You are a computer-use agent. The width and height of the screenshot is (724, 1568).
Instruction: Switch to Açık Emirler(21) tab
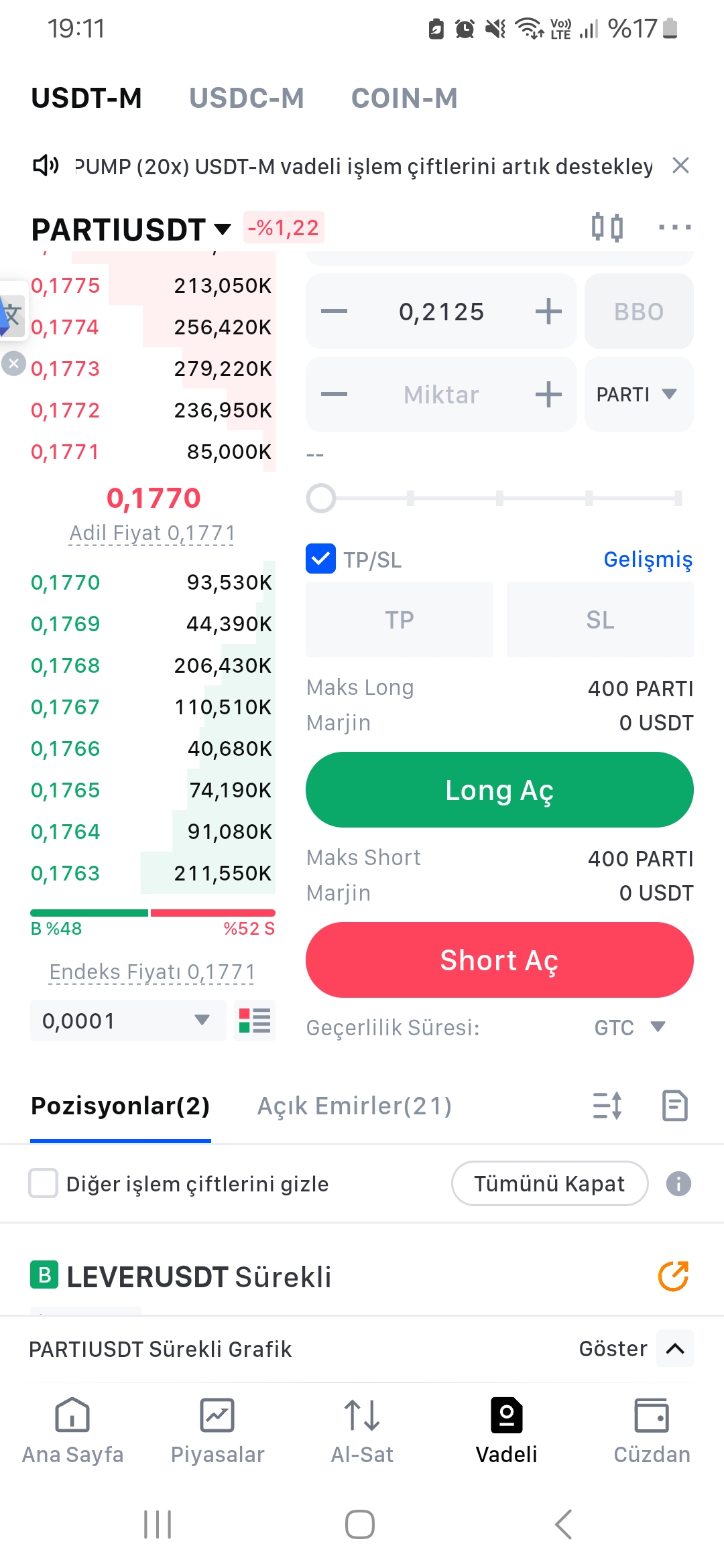click(355, 1106)
